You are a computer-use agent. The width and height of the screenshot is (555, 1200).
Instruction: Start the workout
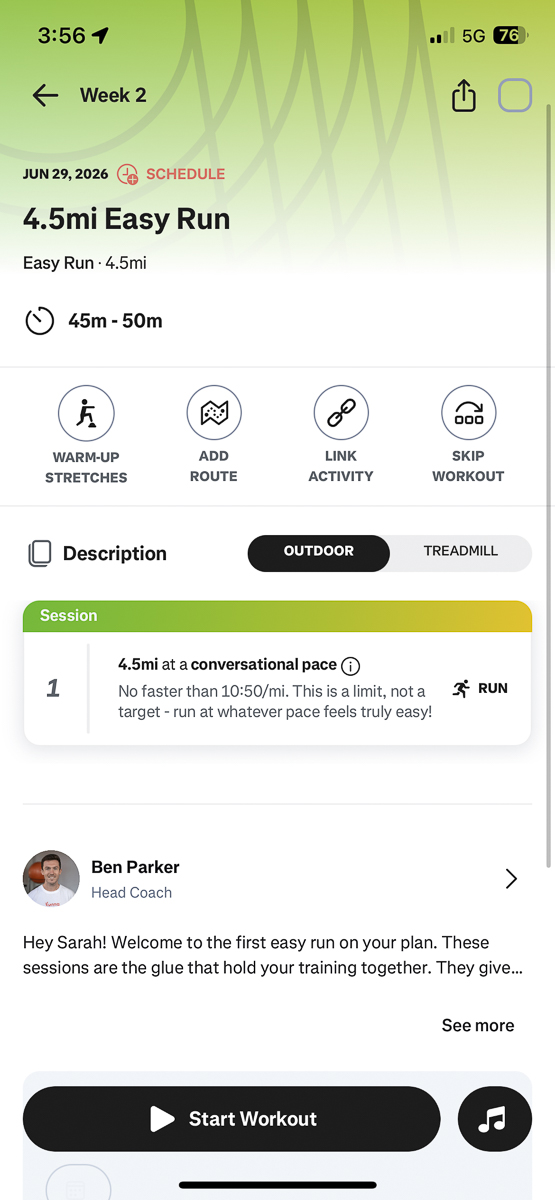(231, 1119)
